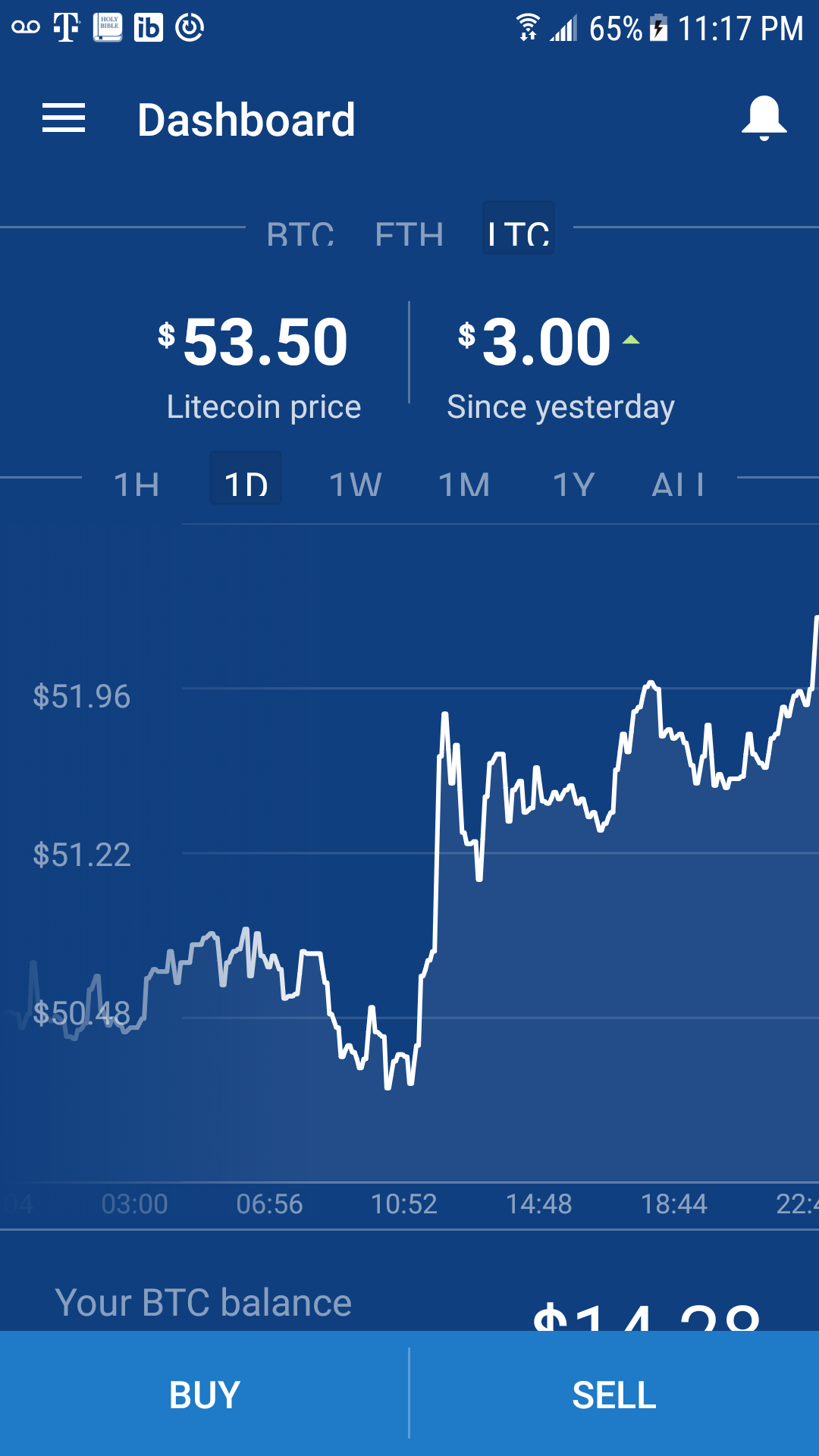Open the notifications bell

tap(764, 118)
